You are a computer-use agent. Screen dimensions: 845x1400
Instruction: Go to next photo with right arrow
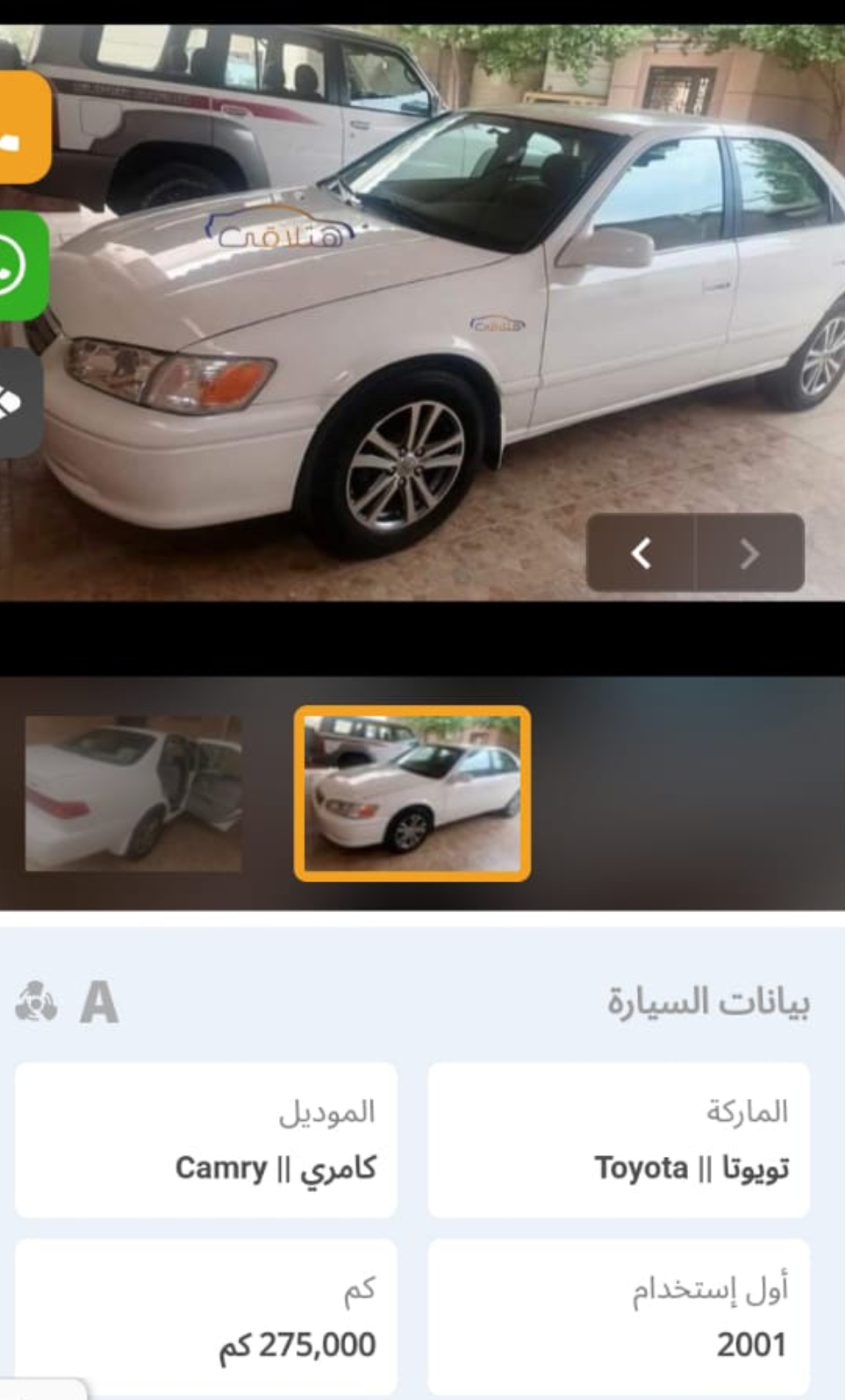(x=750, y=553)
